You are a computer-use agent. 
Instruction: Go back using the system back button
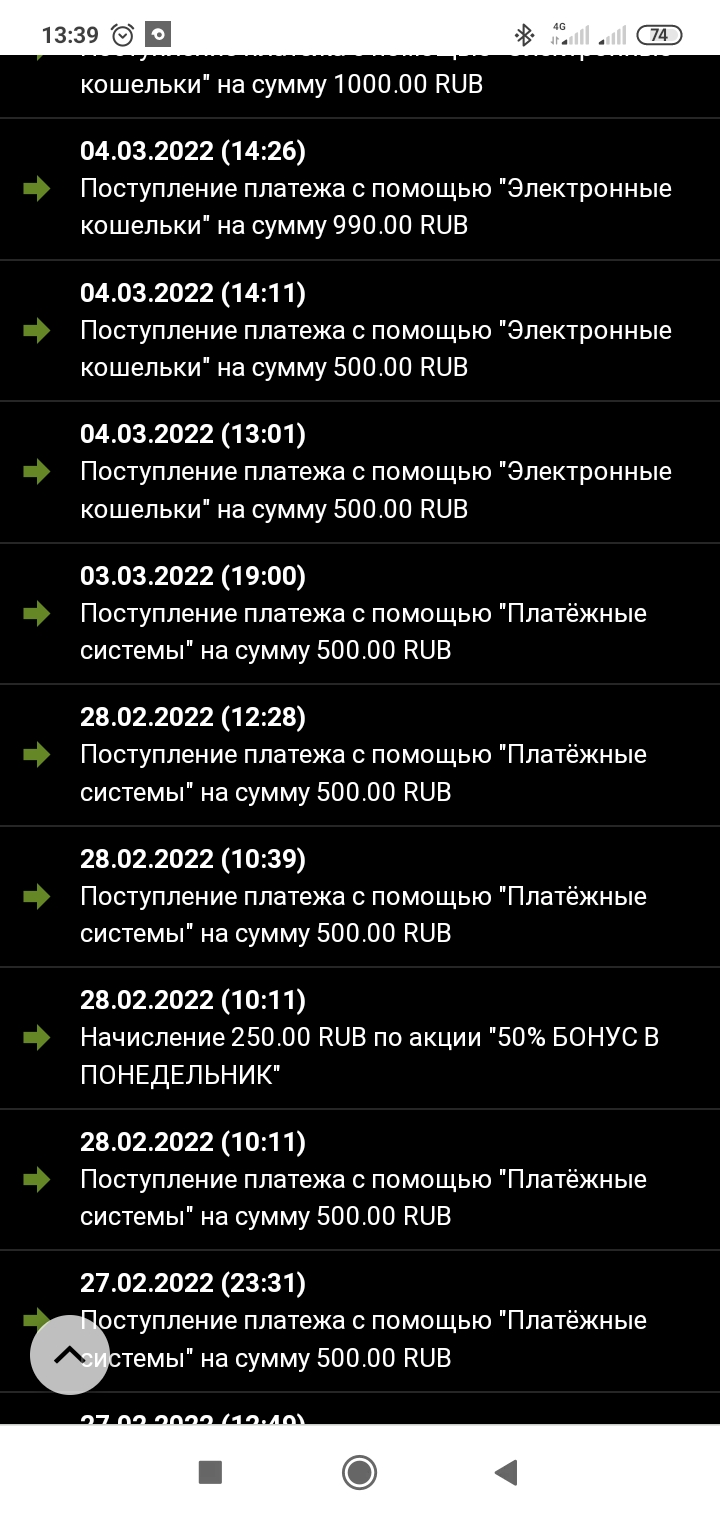tap(506, 1471)
